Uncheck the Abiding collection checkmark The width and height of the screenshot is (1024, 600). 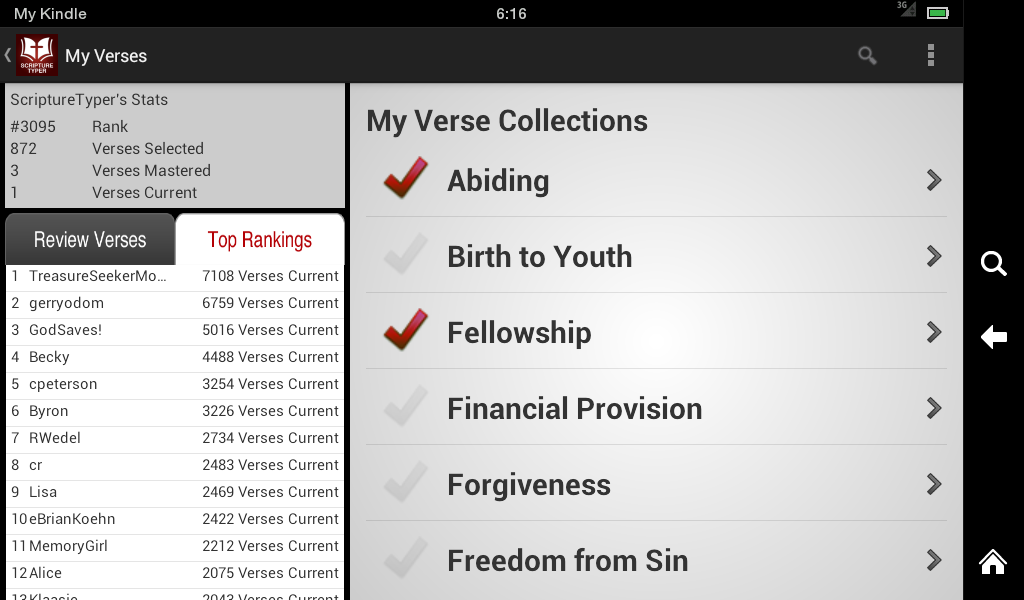point(406,178)
